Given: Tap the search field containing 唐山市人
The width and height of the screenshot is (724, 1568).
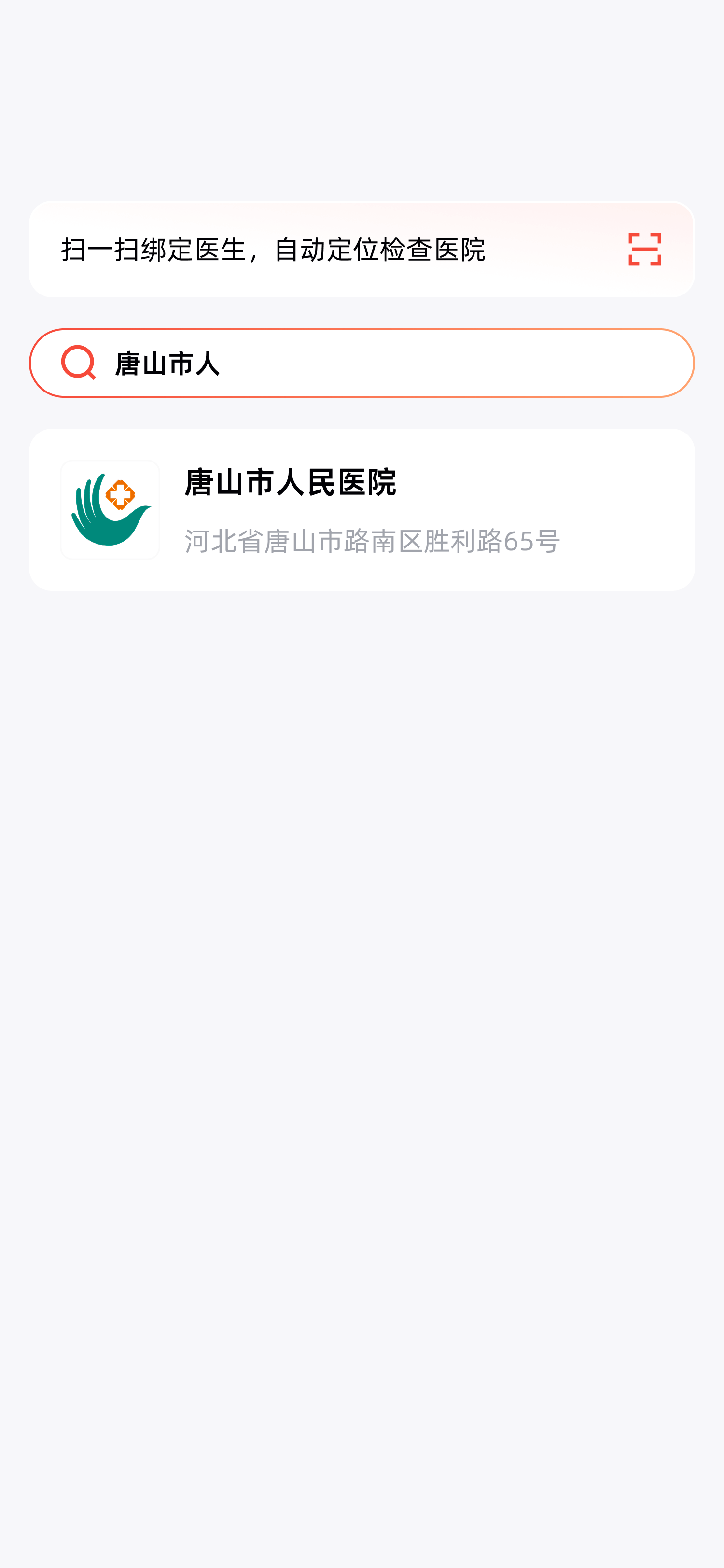Looking at the screenshot, I should [x=362, y=363].
